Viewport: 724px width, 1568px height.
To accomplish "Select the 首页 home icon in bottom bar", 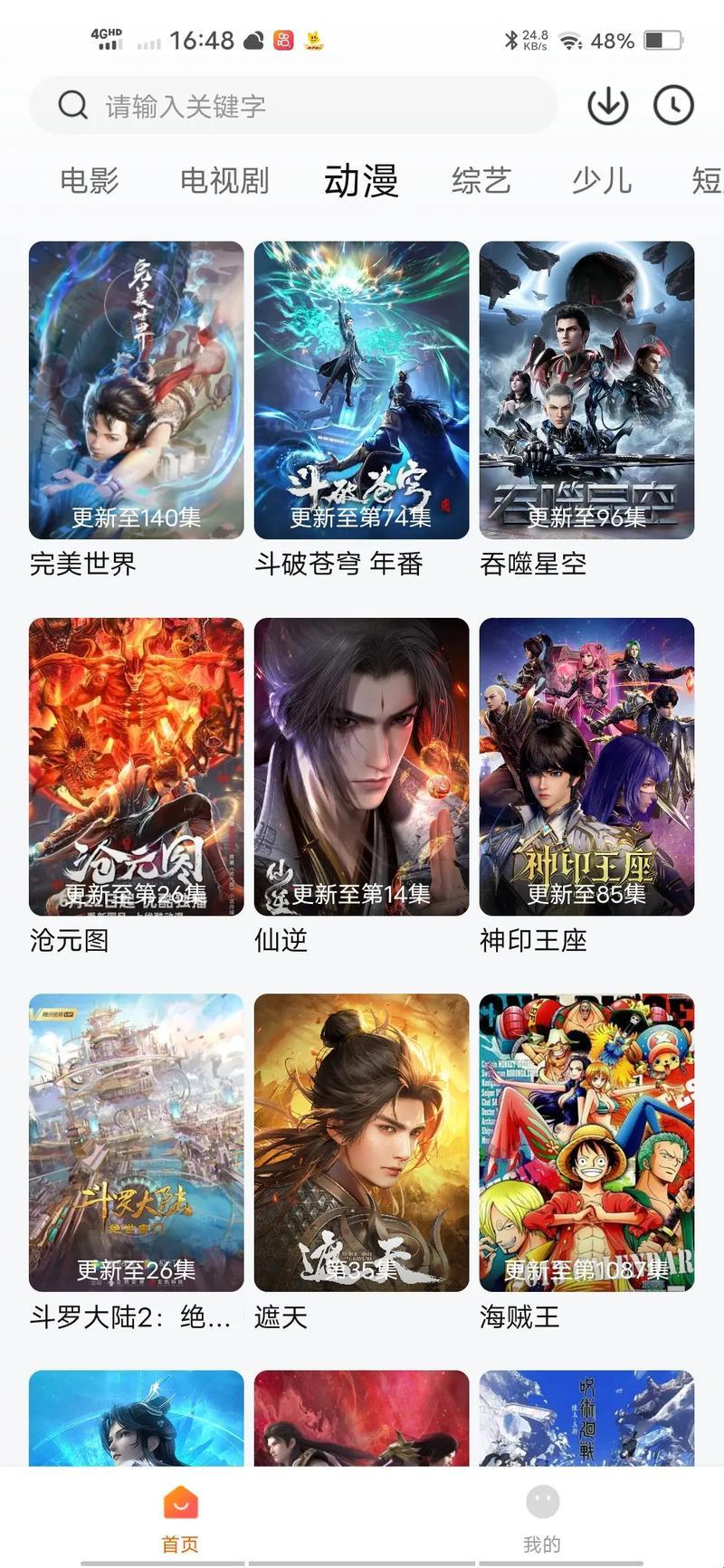I will coord(180,1500).
